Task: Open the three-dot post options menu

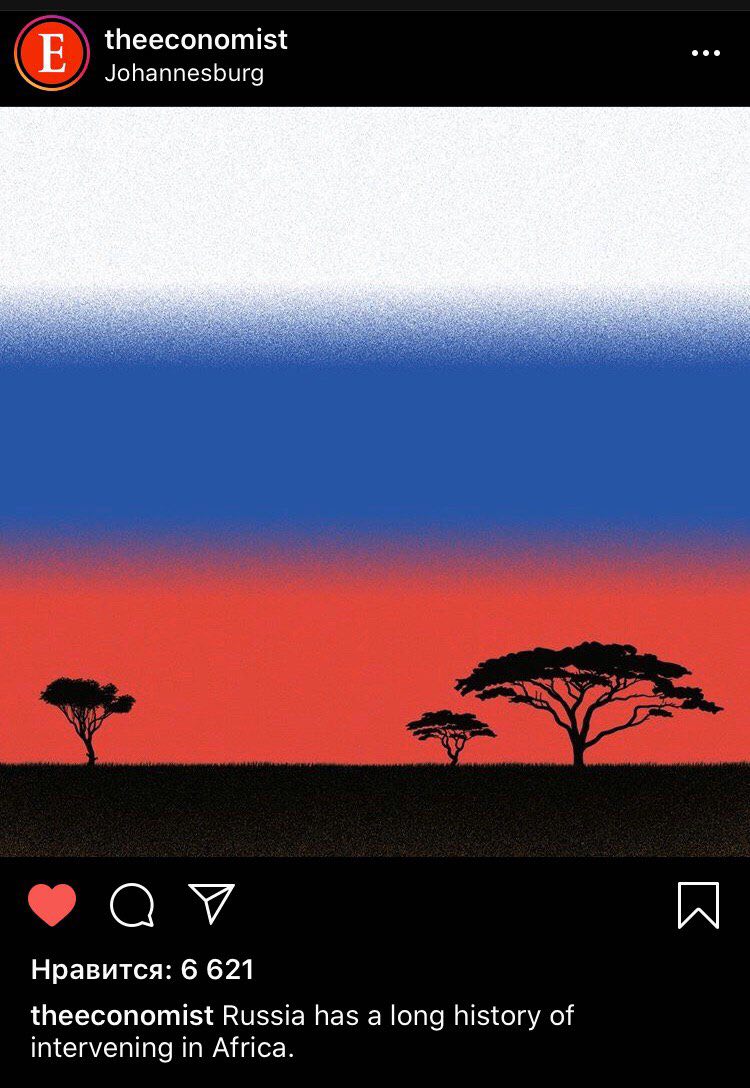Action: 705,54
